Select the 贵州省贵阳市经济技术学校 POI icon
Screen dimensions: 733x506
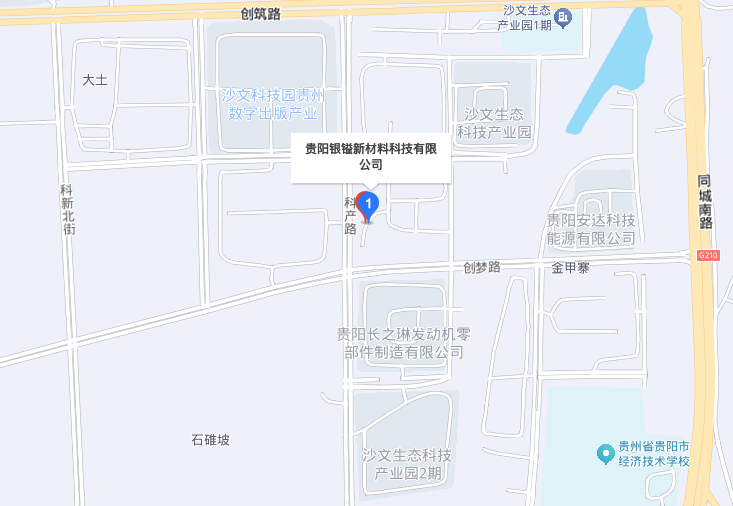tap(604, 454)
